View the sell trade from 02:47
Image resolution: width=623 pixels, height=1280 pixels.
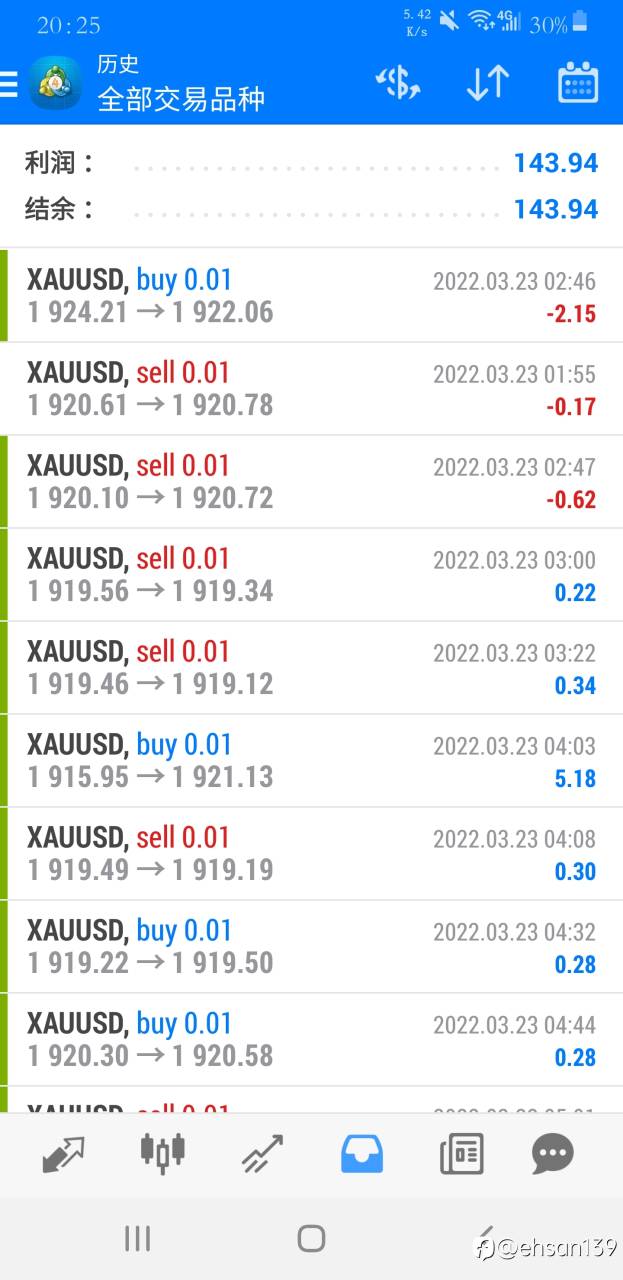(311, 482)
